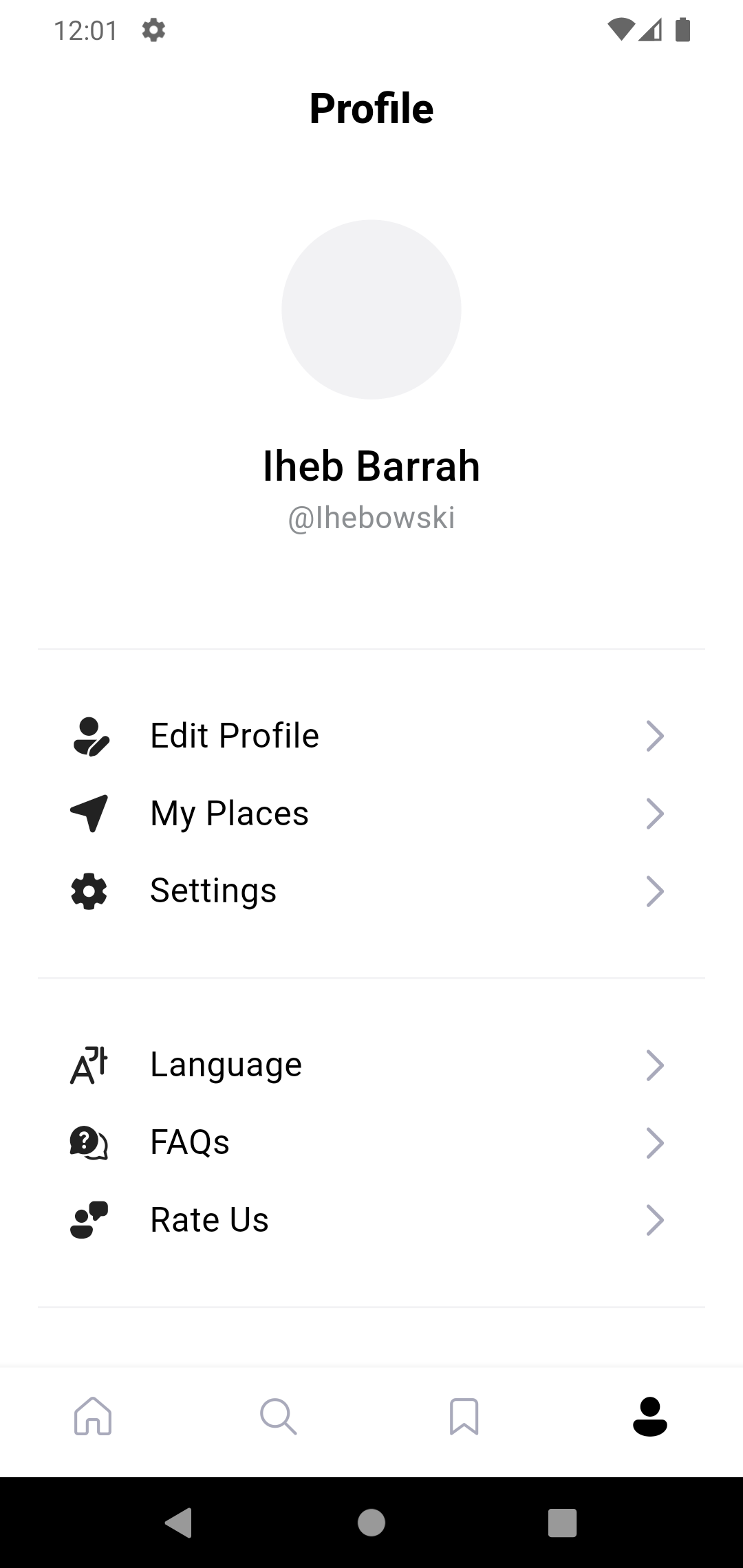Open the FAQs list entry
Viewport: 743px width, 1568px height.
click(x=190, y=1142)
